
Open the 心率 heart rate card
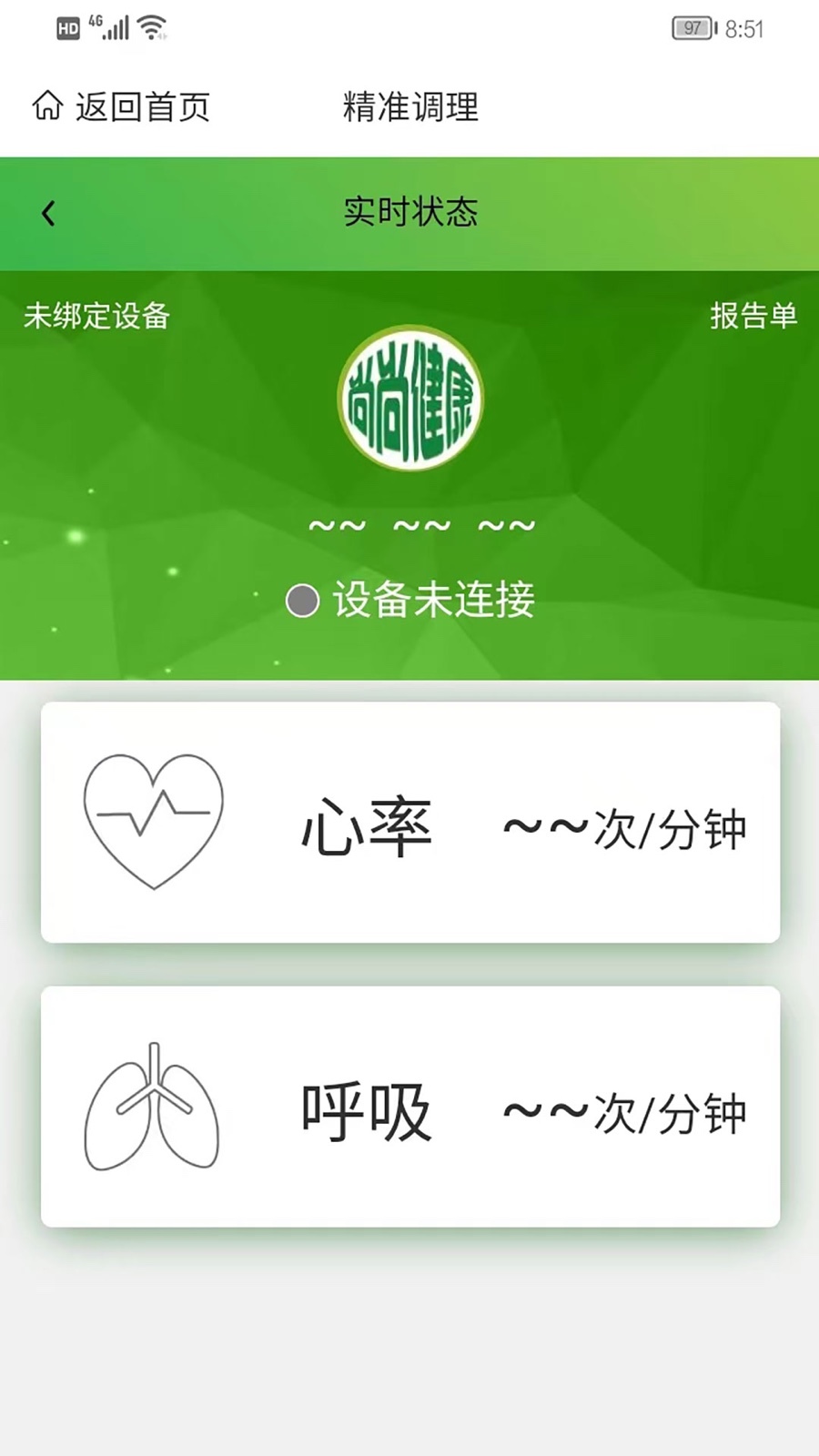(x=409, y=823)
